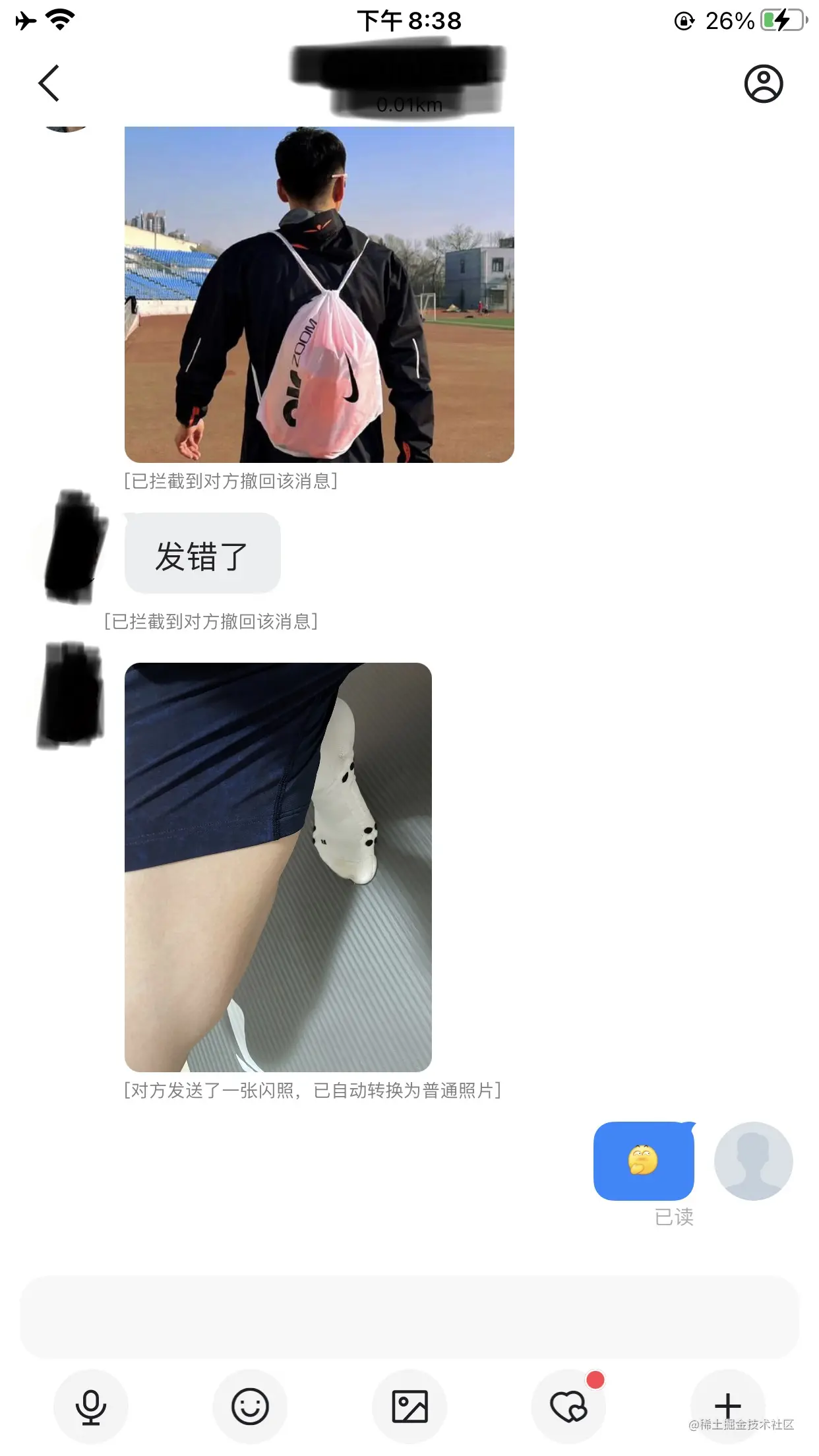Screen dimensions: 819x1456
Task: Focus the message input field
Action: [x=409, y=1316]
